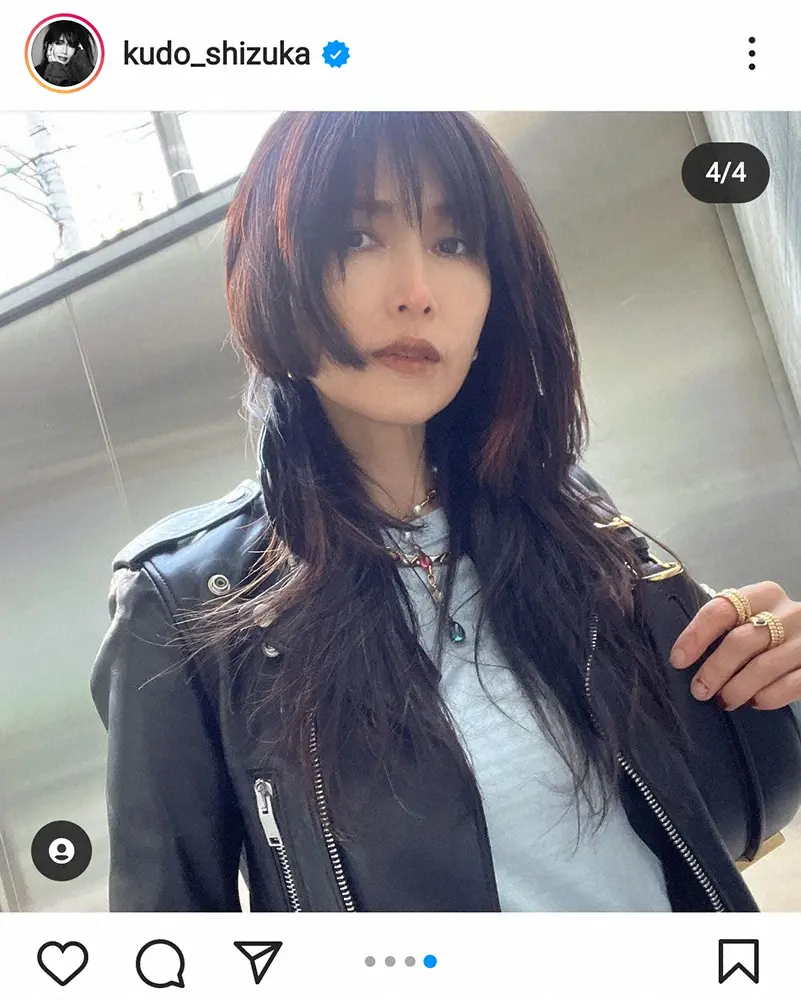Select the second carousel dot
The image size is (801, 1000).
click(390, 961)
